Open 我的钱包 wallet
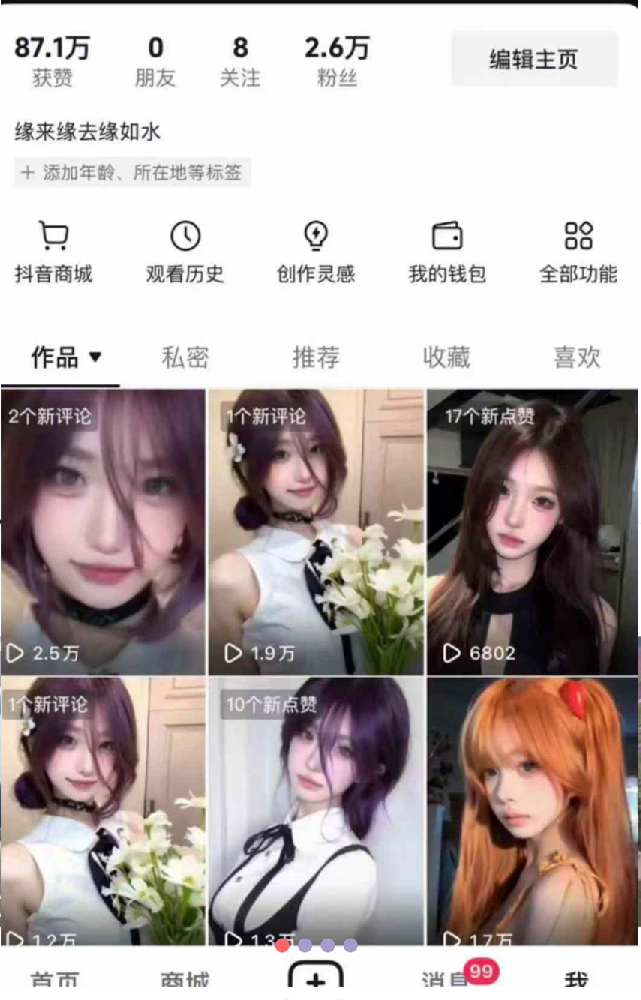Screen dimensions: 641x1000 click(x=447, y=252)
